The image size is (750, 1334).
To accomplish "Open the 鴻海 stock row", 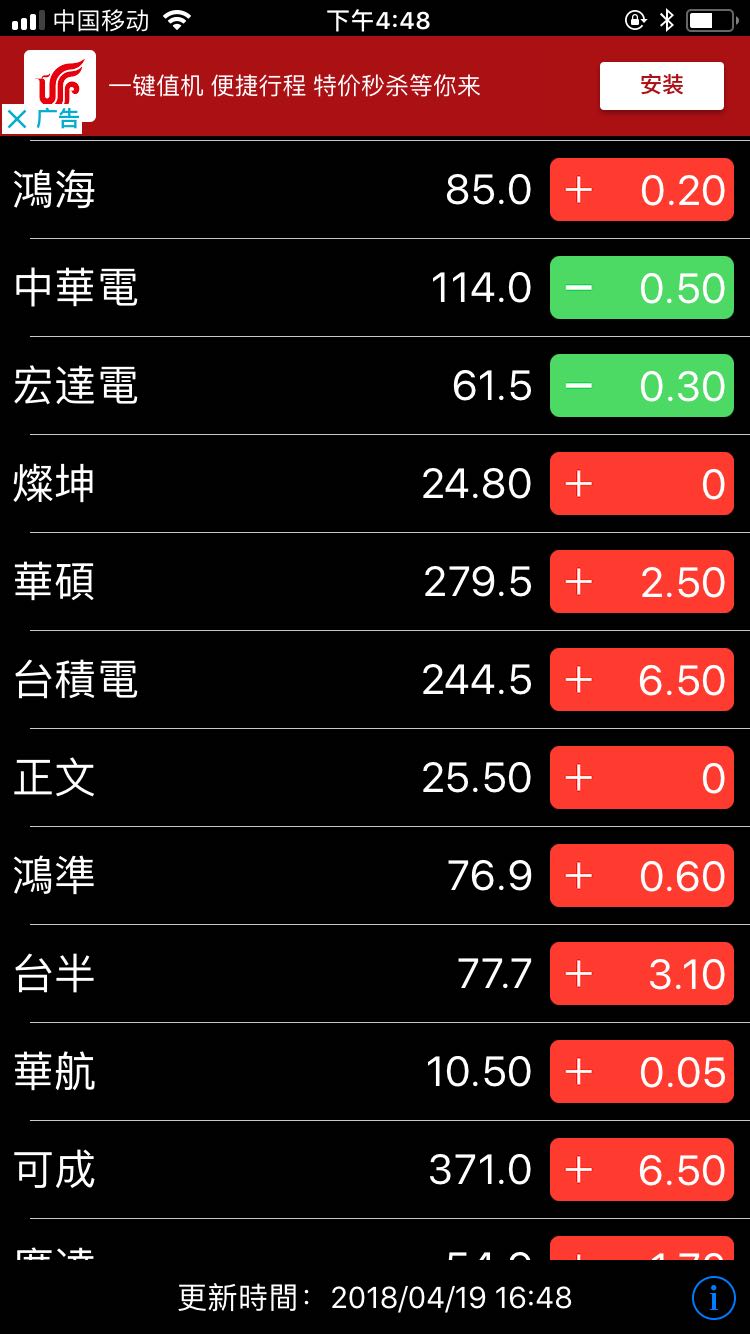I will point(375,190).
